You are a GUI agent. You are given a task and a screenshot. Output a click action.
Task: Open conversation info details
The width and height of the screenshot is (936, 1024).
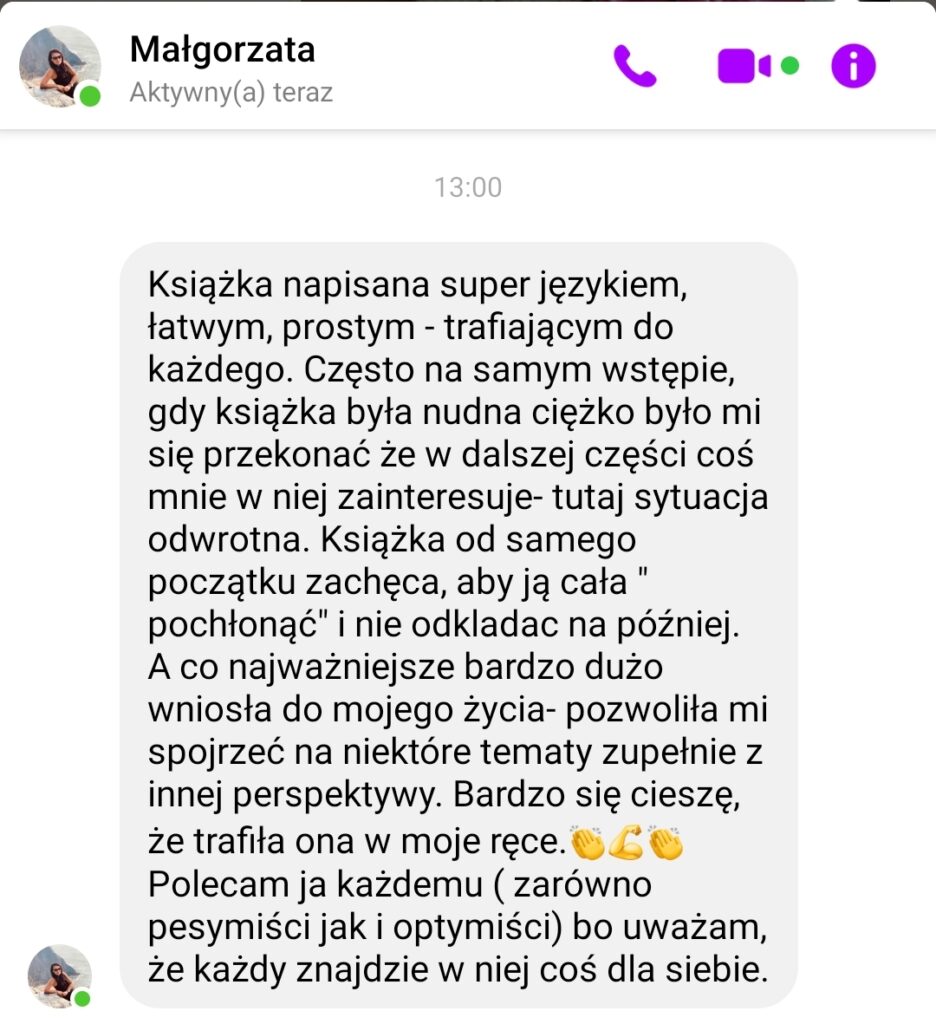(853, 67)
